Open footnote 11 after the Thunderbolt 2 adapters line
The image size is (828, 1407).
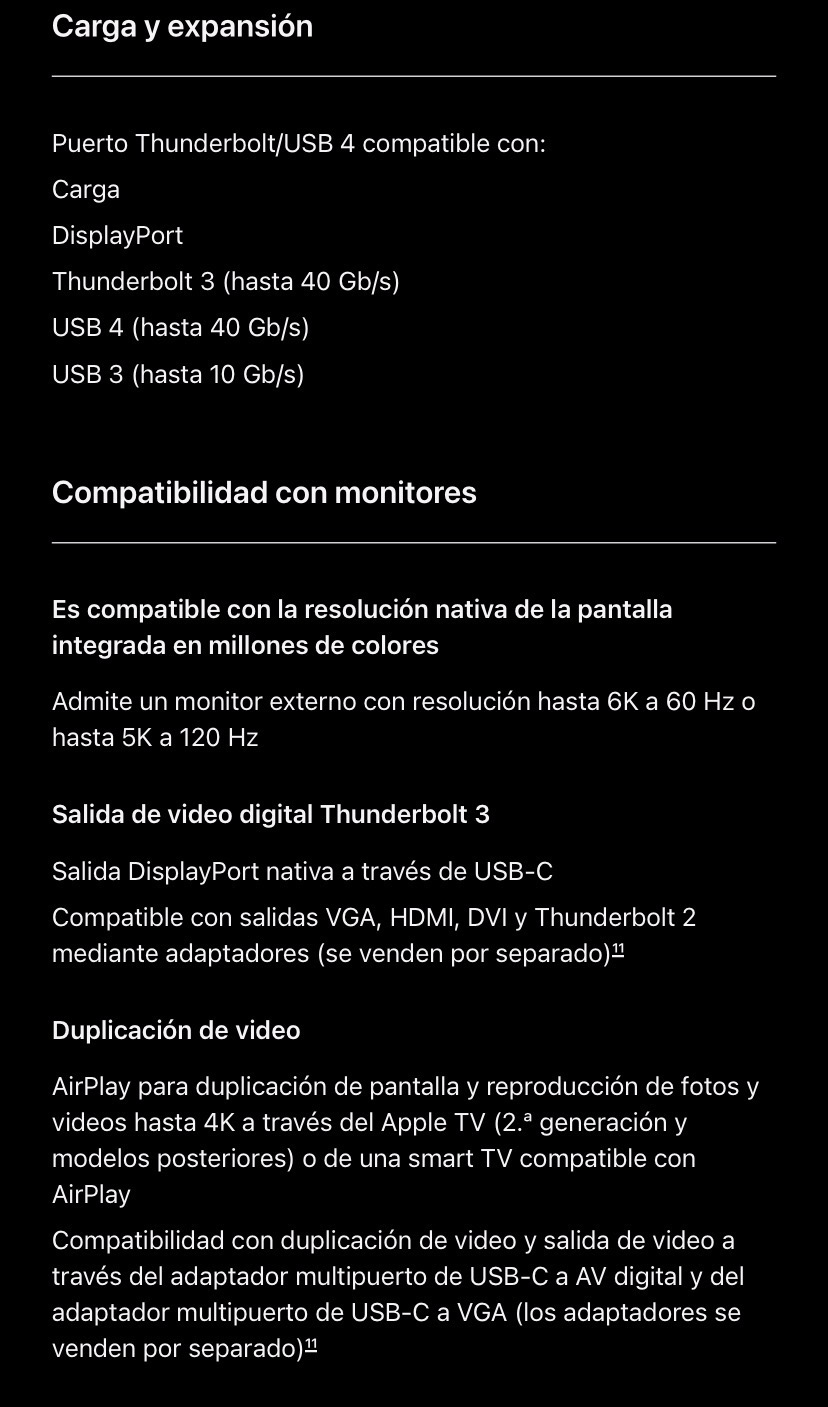coord(618,950)
